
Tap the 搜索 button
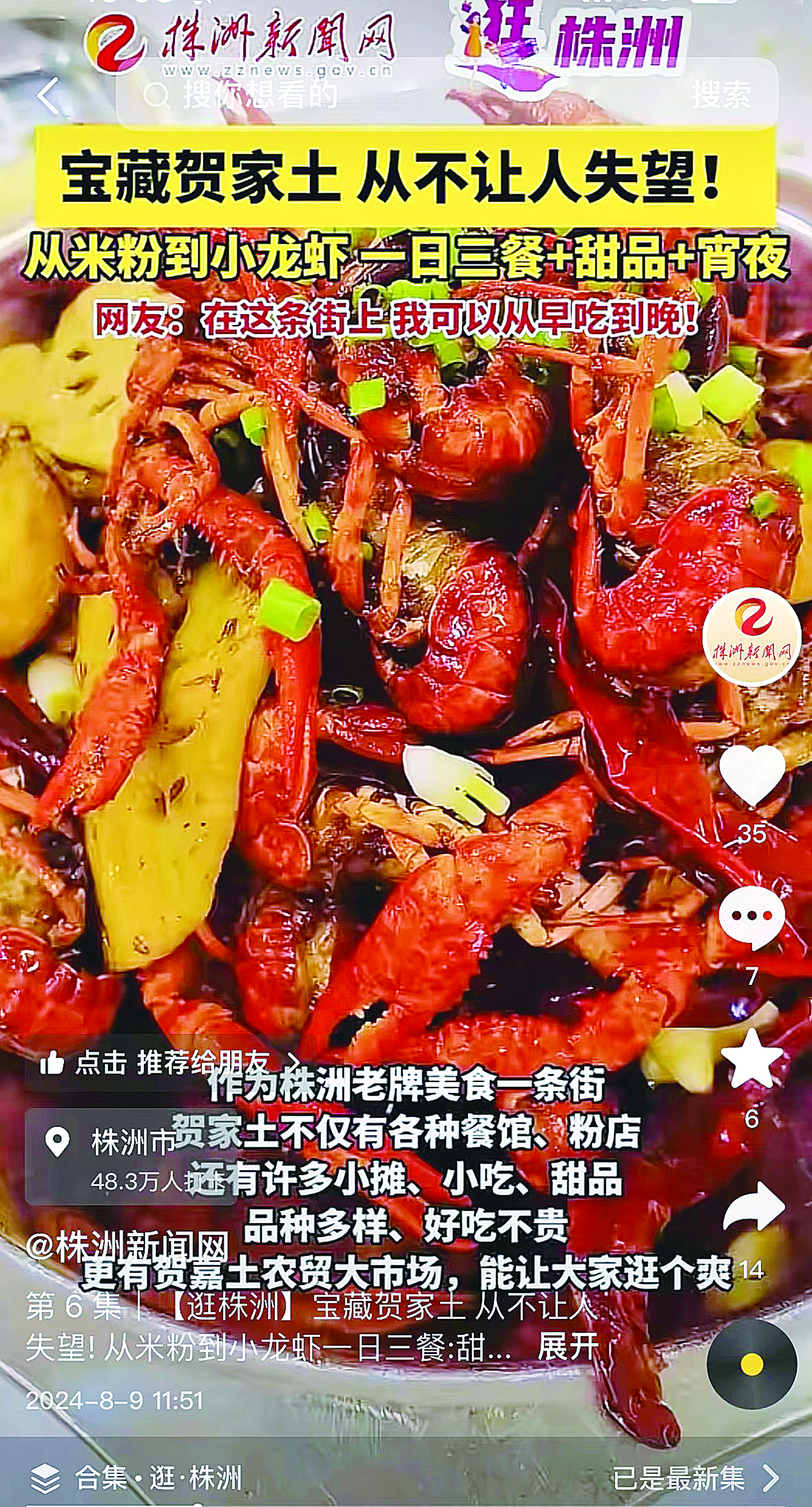721,95
